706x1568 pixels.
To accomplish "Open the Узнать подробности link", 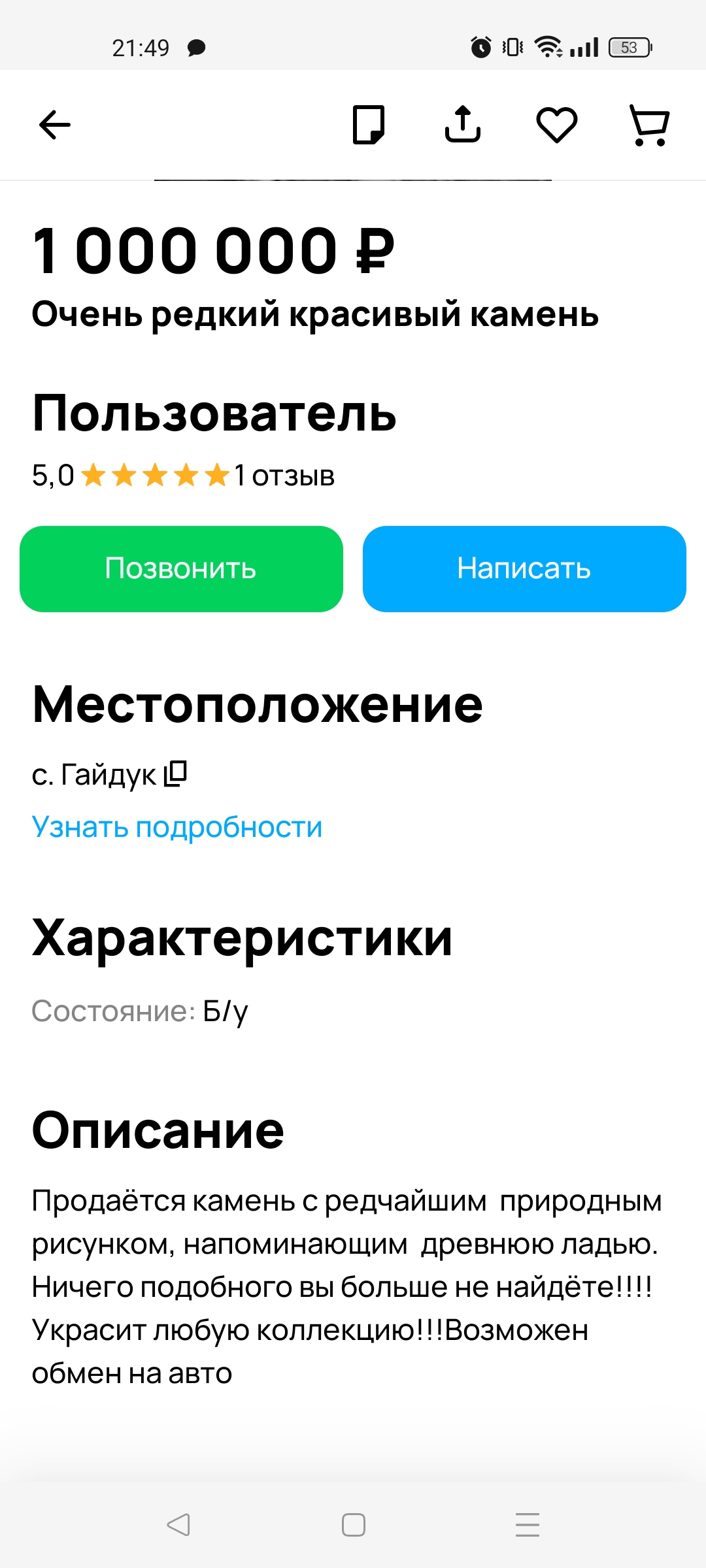I will (x=177, y=827).
